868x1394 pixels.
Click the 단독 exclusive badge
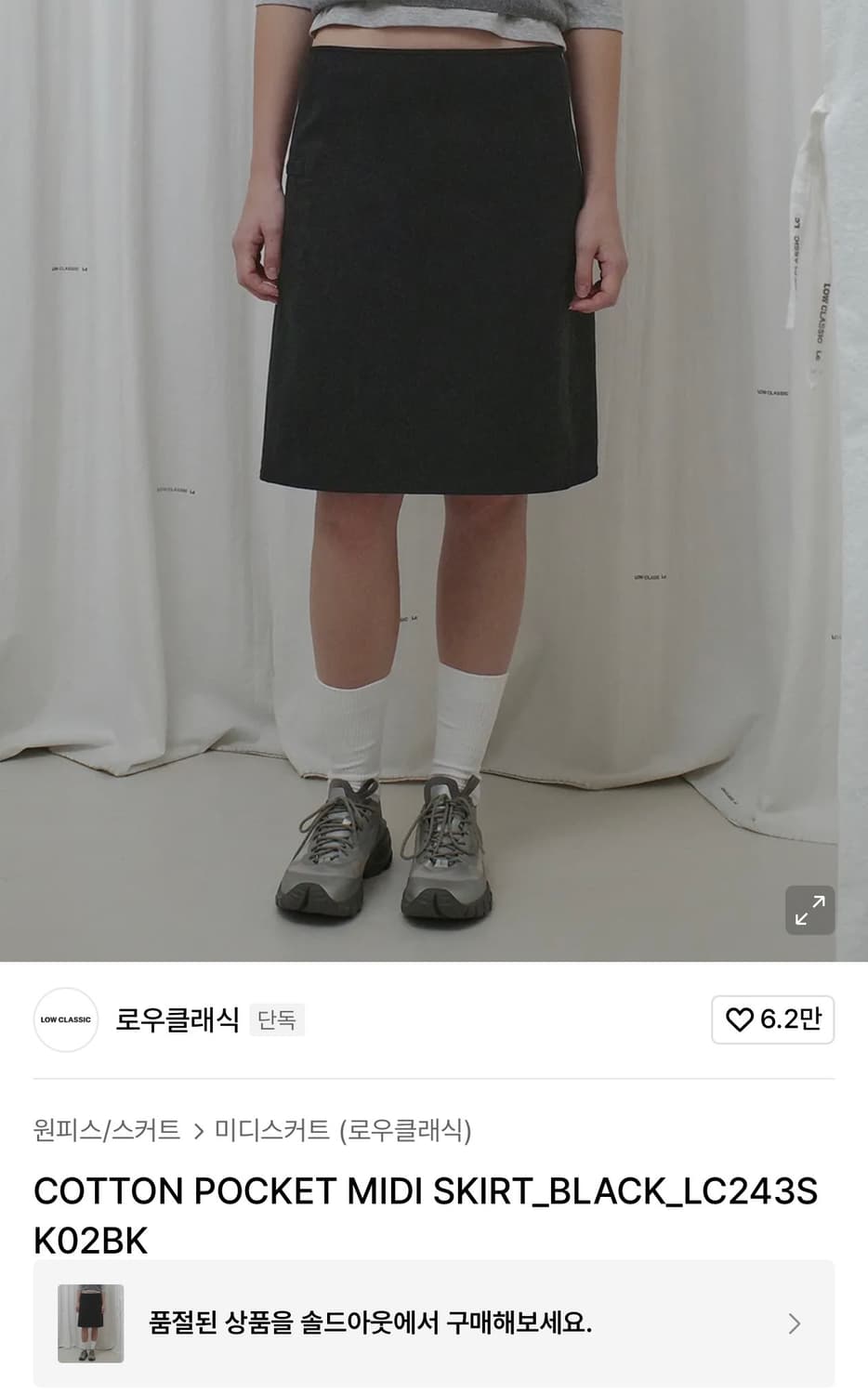[277, 1019]
